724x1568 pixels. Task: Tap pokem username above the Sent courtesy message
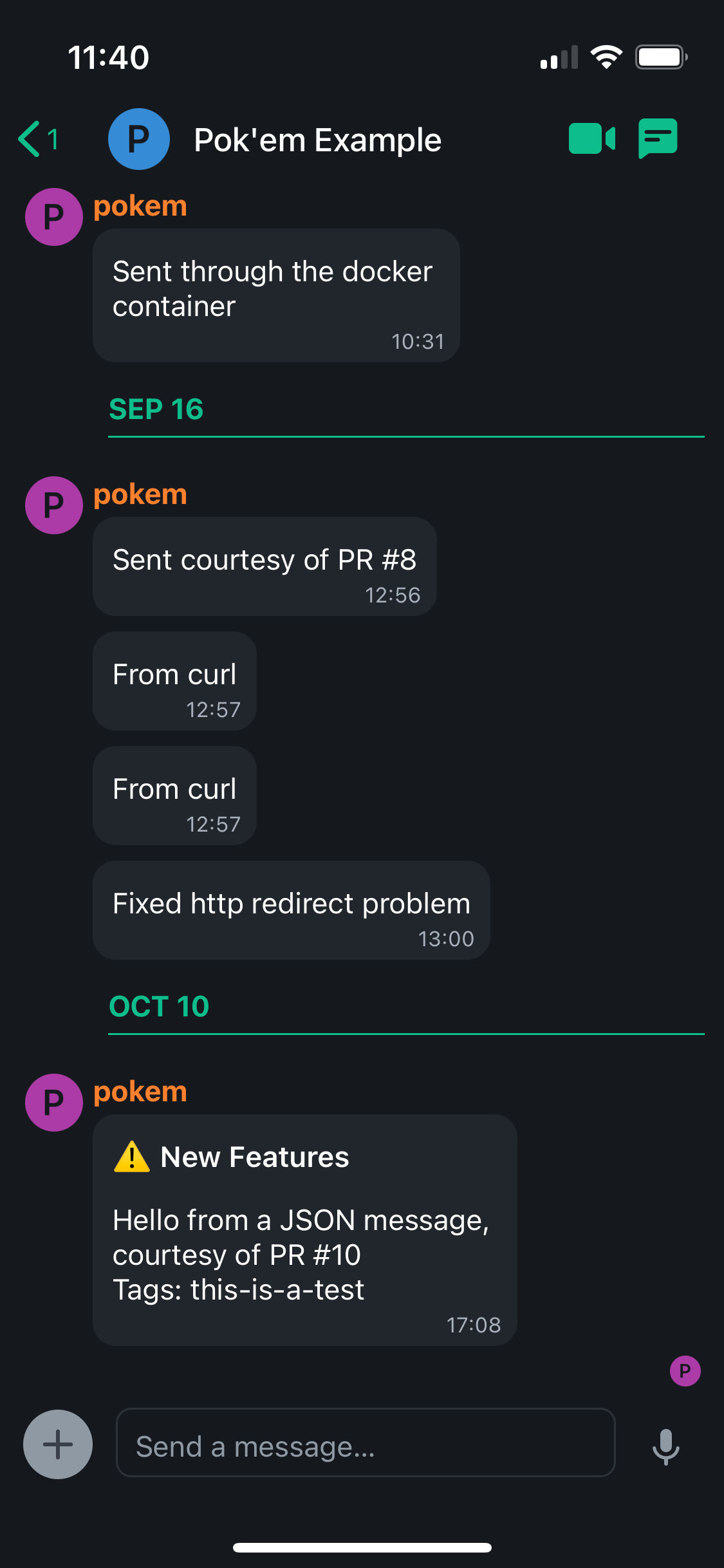coord(140,494)
